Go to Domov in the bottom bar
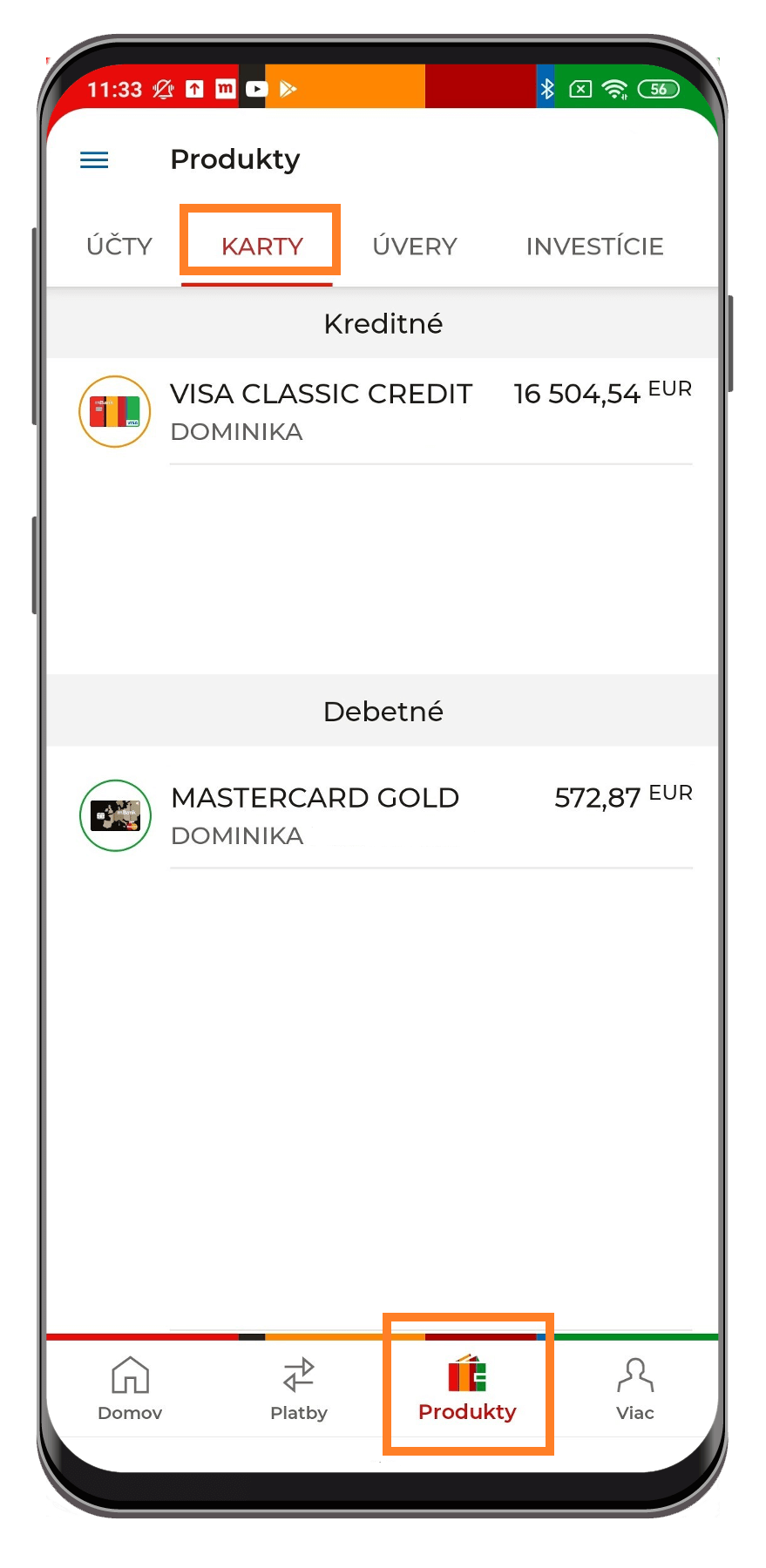The height and width of the screenshot is (1568, 766). point(130,1389)
